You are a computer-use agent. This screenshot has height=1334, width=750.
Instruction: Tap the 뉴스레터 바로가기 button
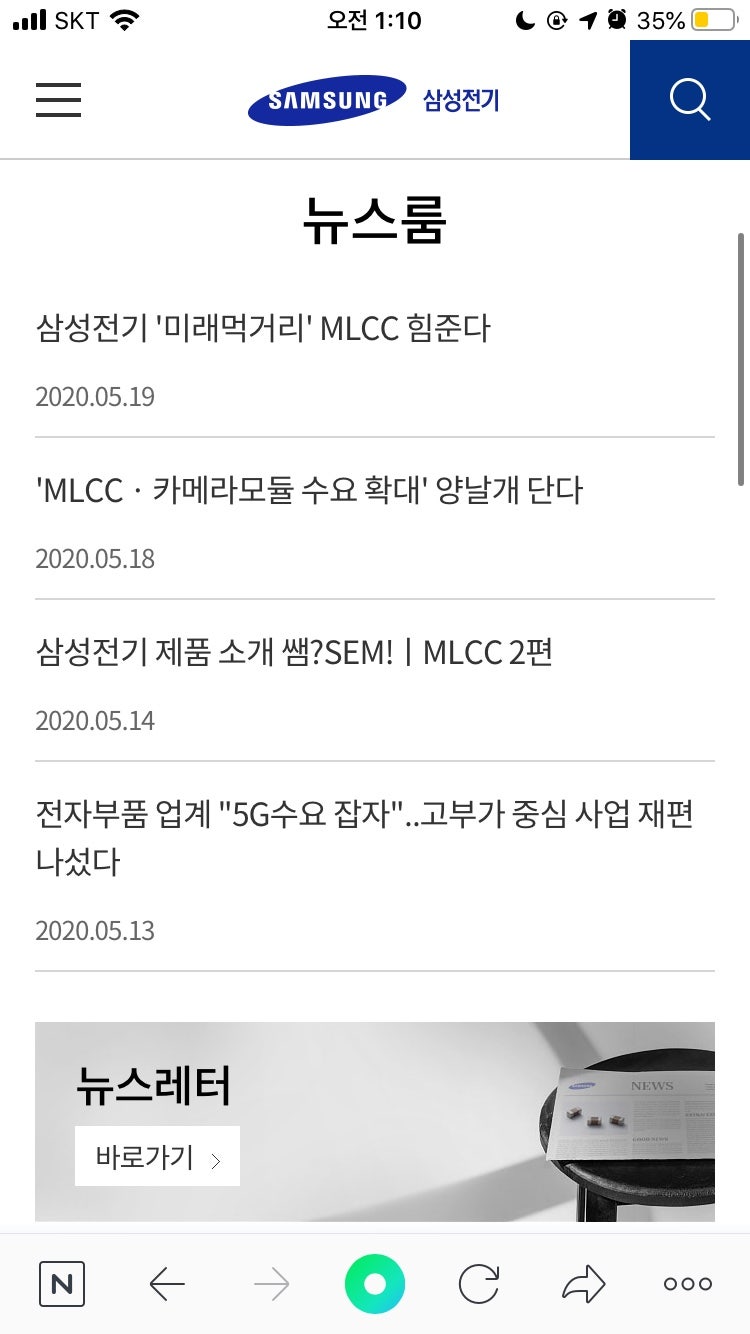point(157,1157)
